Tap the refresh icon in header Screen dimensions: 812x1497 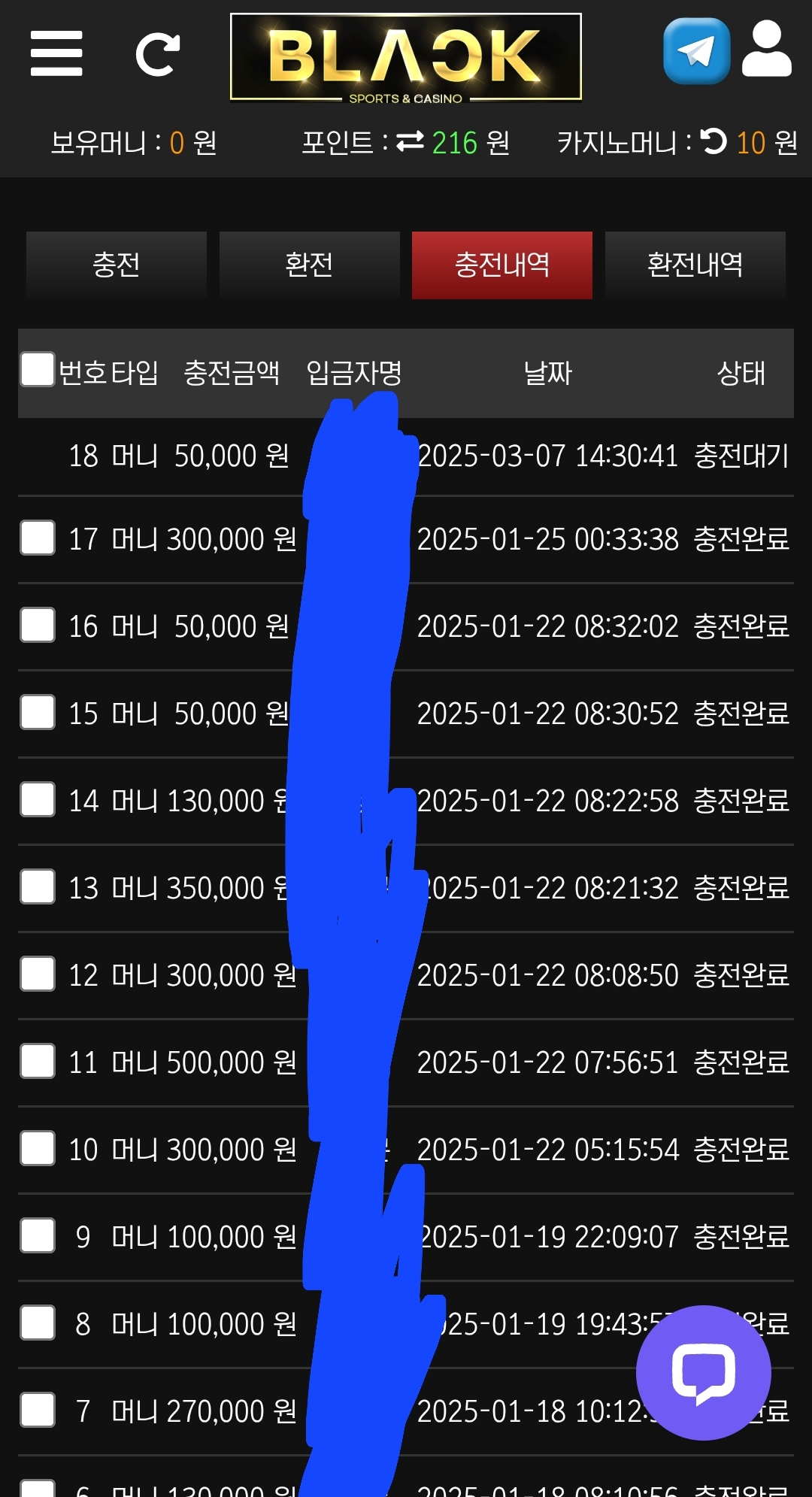click(157, 54)
